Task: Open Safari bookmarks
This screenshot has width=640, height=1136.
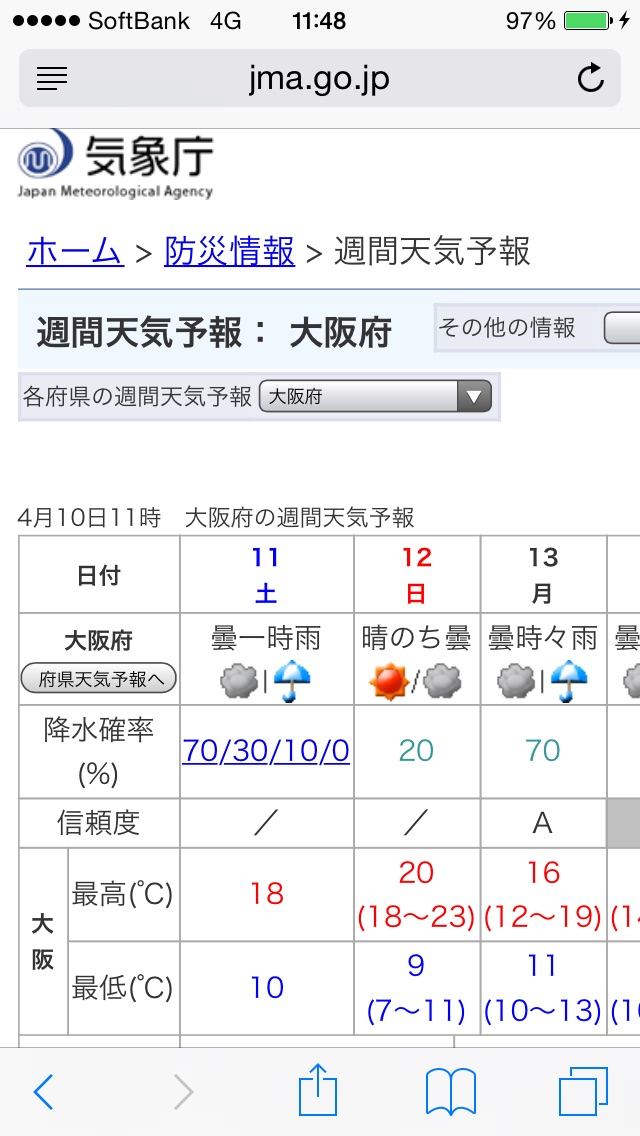Action: 450,1092
